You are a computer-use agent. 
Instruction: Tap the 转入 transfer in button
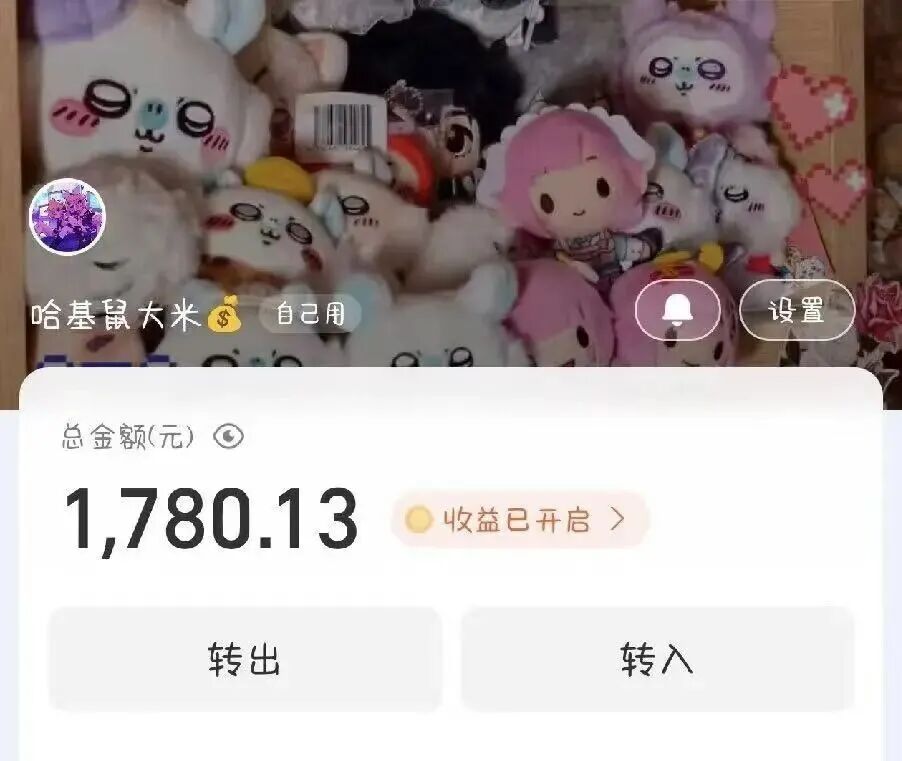[x=657, y=660]
